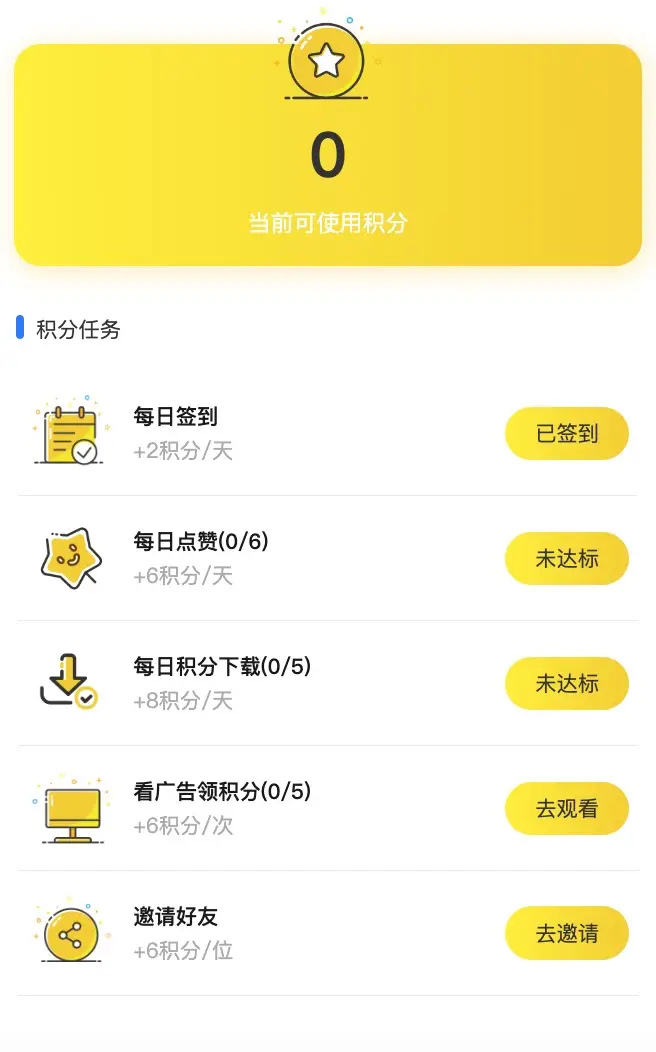Tap 未达标 button for 每日积分下载
The height and width of the screenshot is (1052, 656).
click(566, 684)
